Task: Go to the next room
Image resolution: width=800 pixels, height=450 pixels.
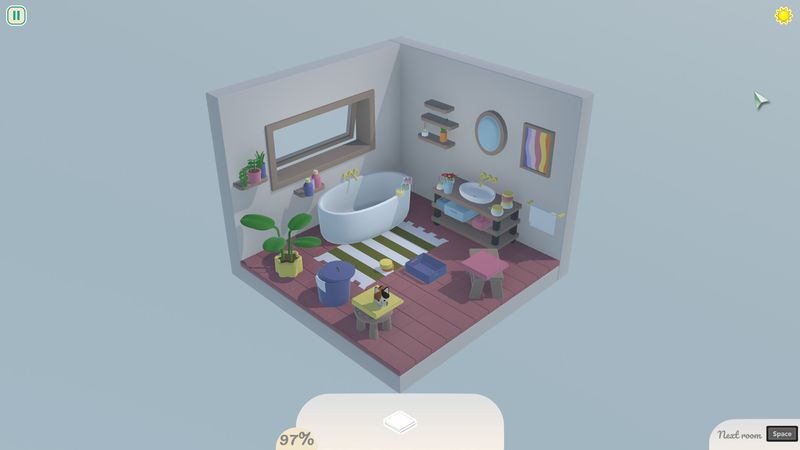Action: coord(781,434)
